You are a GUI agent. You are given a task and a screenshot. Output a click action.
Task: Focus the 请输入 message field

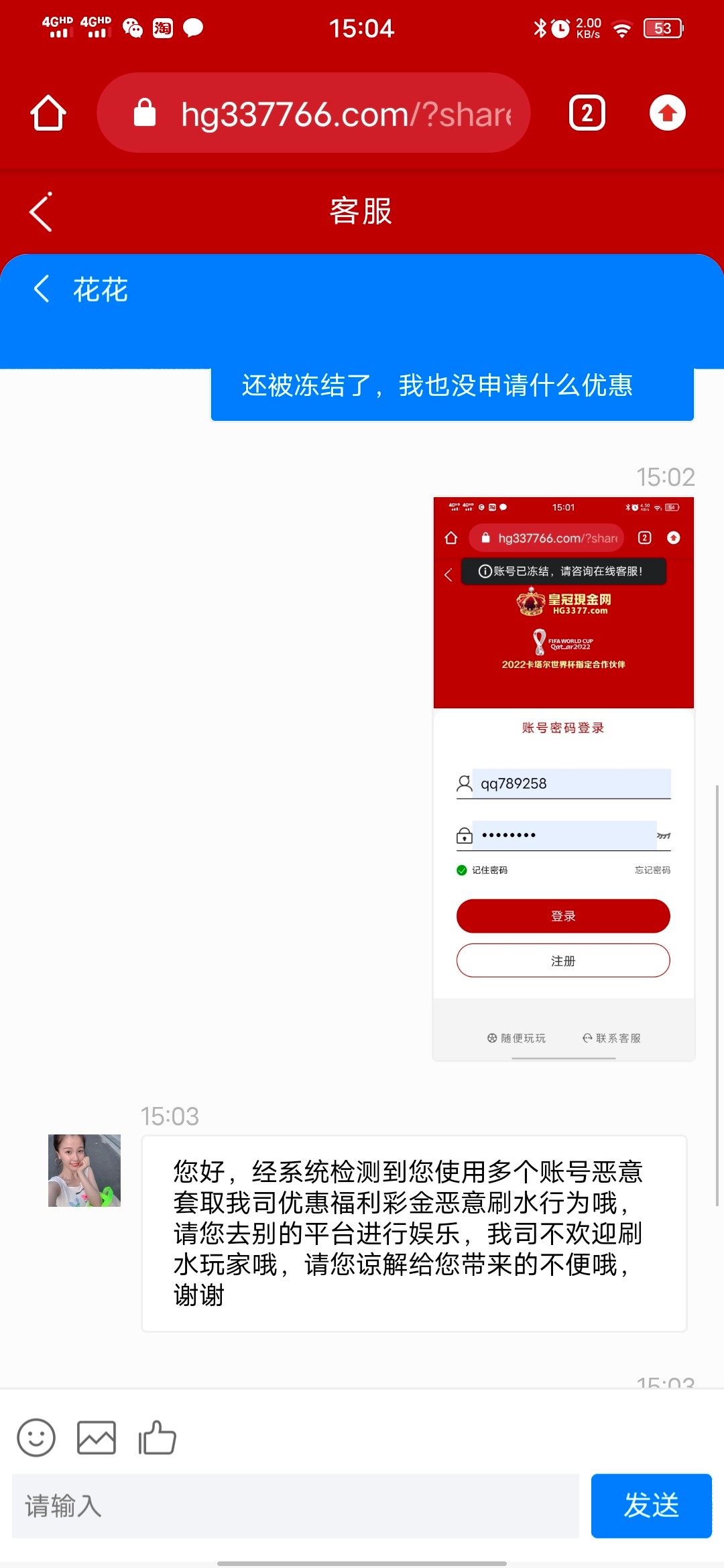click(295, 1506)
